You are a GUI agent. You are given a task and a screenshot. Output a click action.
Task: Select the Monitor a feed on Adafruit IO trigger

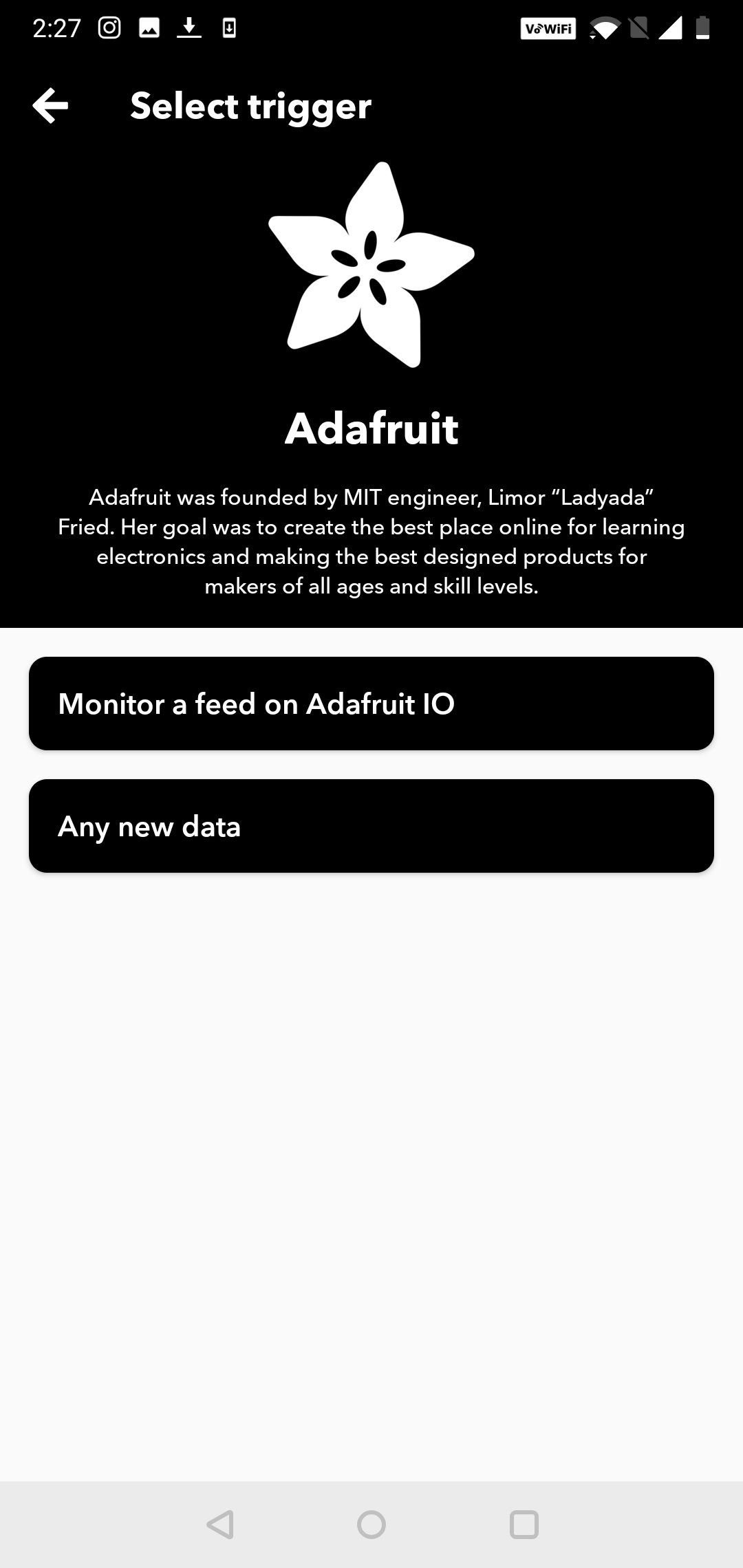point(371,704)
